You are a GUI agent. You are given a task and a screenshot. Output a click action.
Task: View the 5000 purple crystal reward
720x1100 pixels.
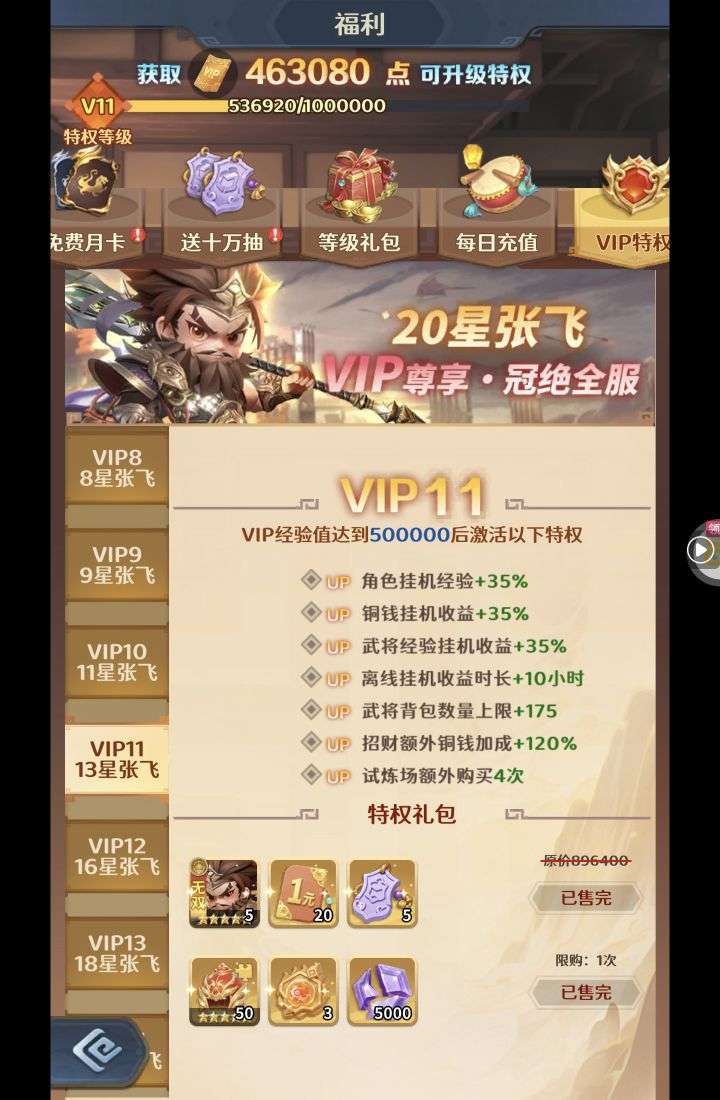click(382, 991)
